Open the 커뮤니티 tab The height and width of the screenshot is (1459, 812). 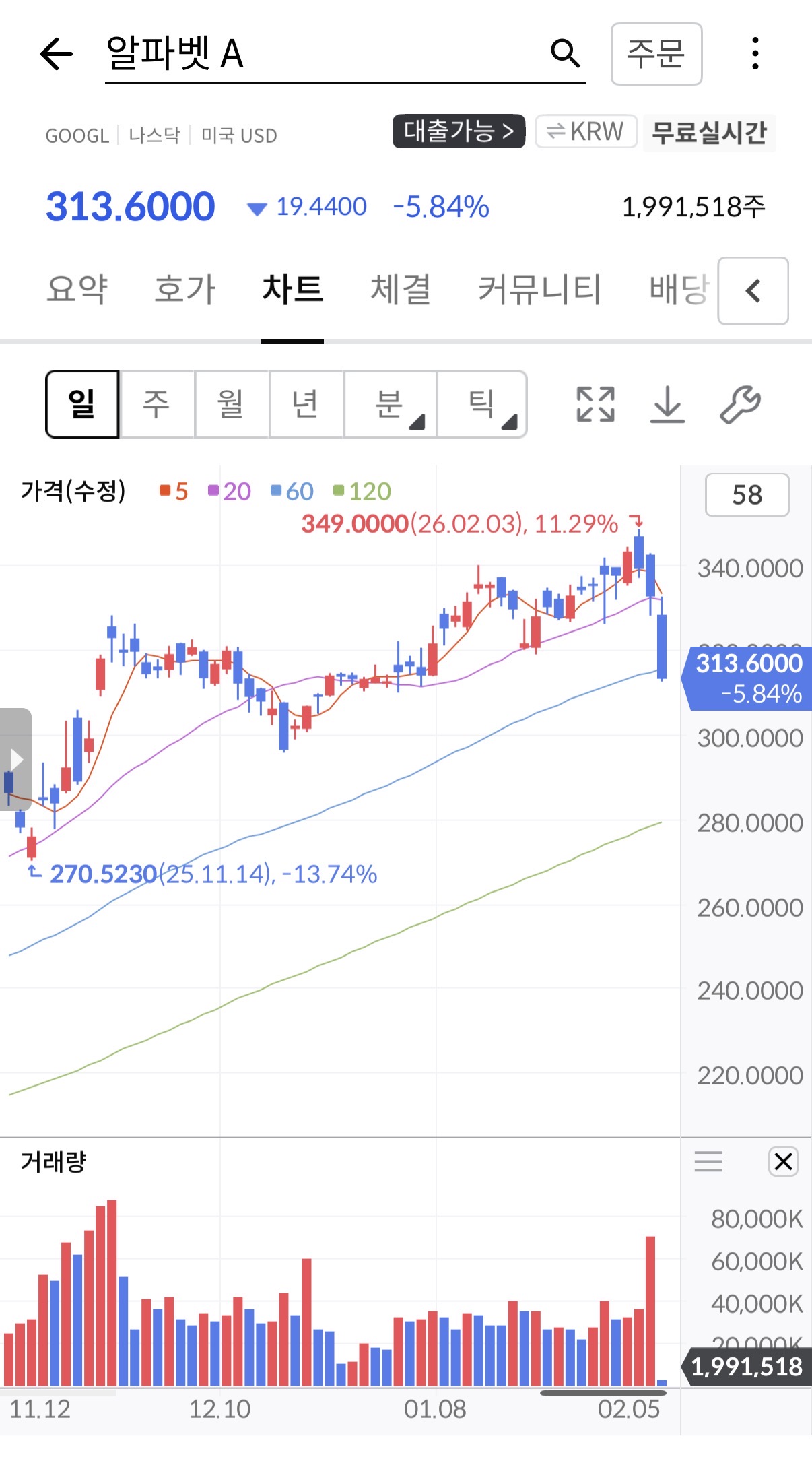click(x=539, y=290)
